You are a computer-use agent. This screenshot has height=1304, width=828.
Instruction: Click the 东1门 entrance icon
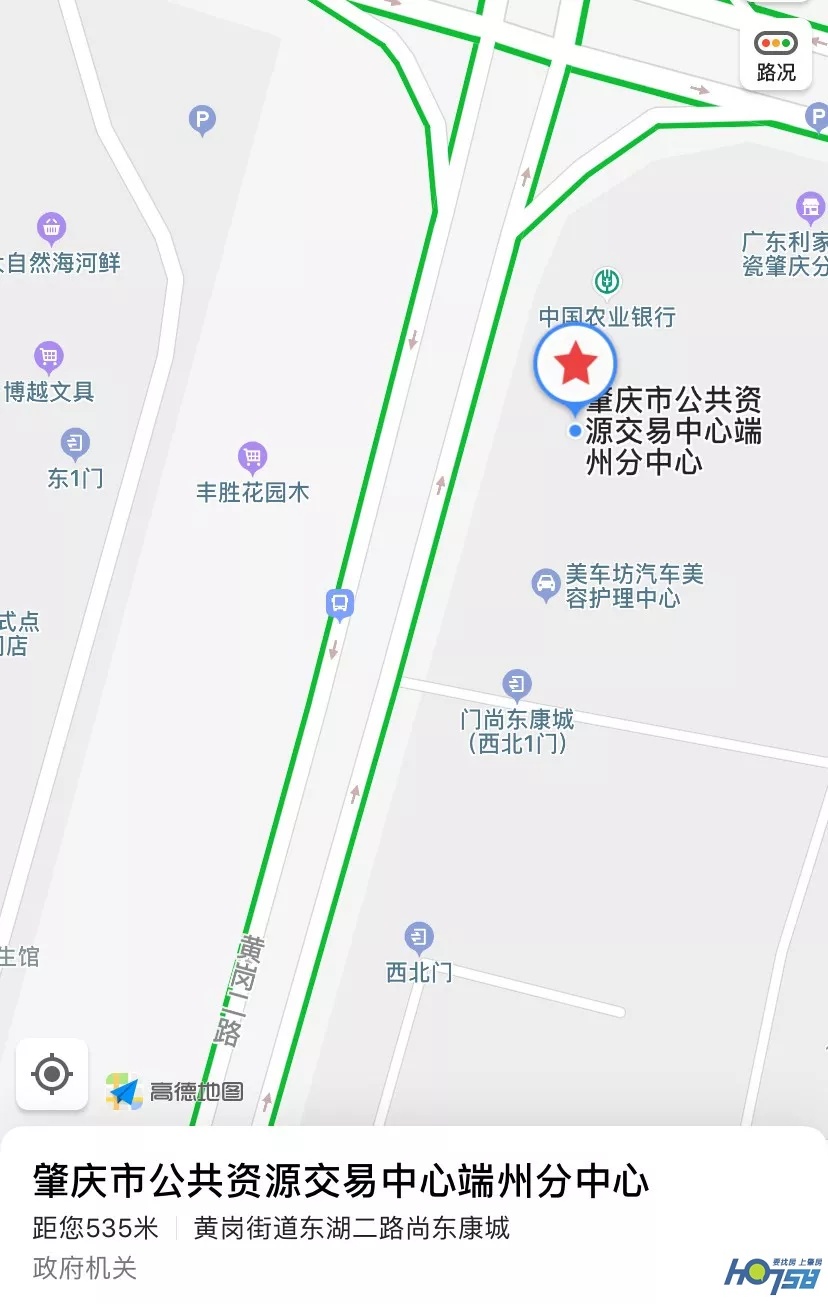[x=75, y=441]
